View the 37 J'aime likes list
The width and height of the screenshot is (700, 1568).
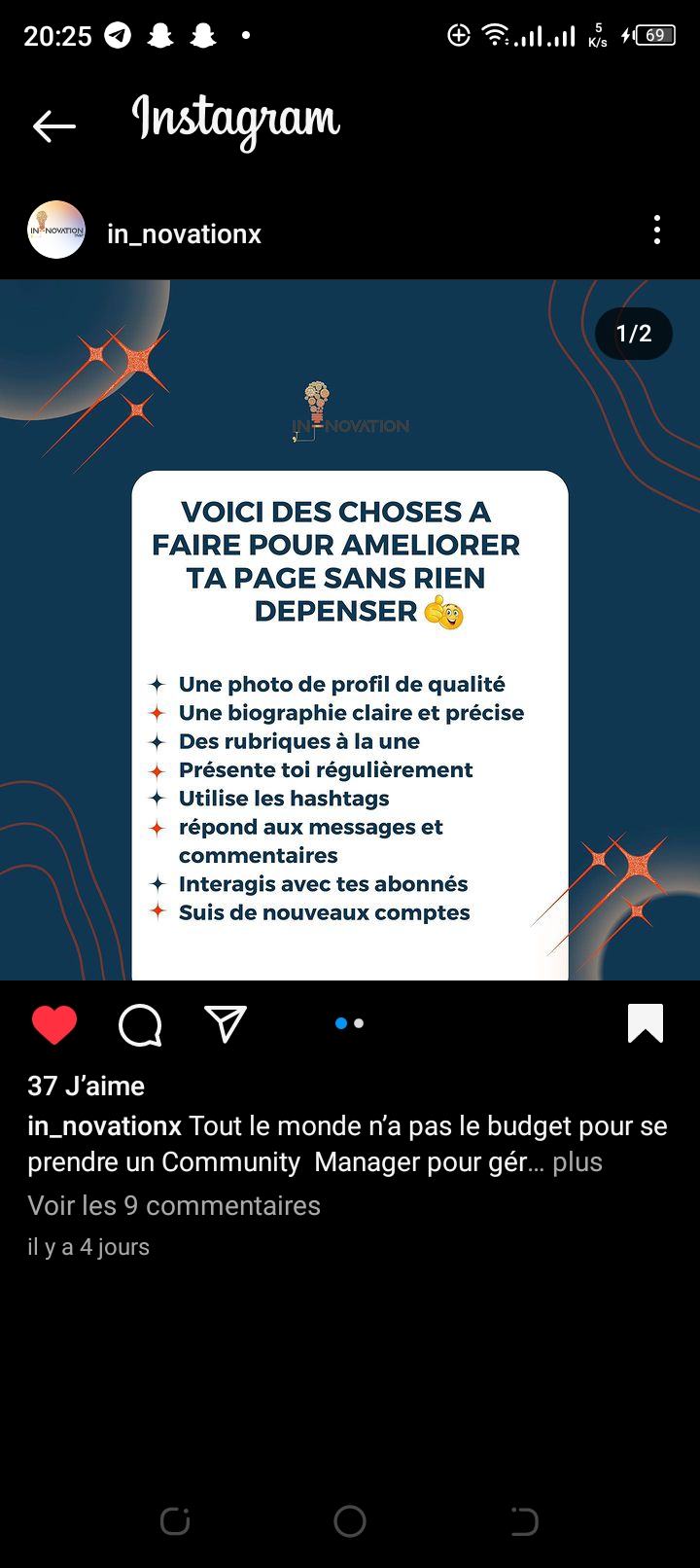87,1086
